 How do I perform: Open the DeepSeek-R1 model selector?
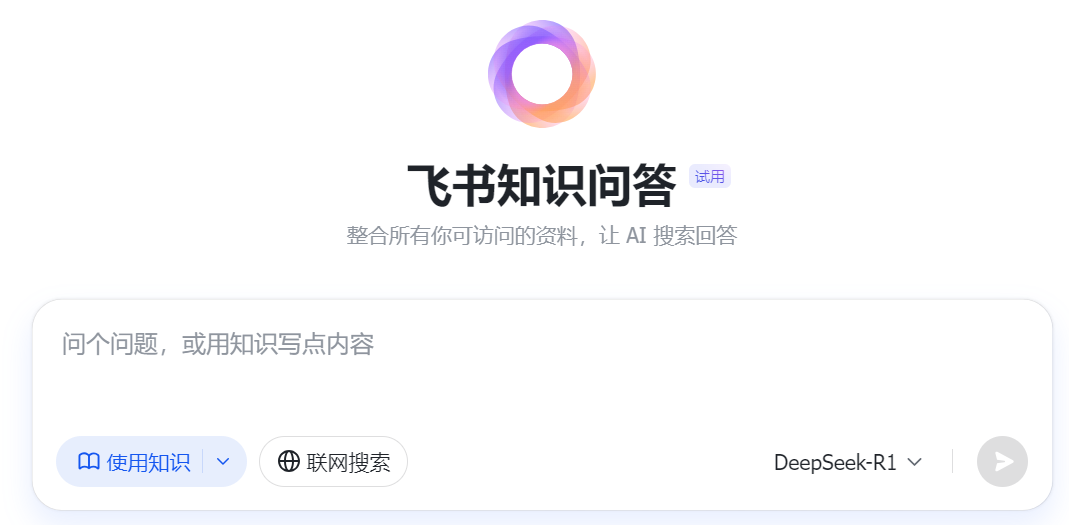click(847, 462)
